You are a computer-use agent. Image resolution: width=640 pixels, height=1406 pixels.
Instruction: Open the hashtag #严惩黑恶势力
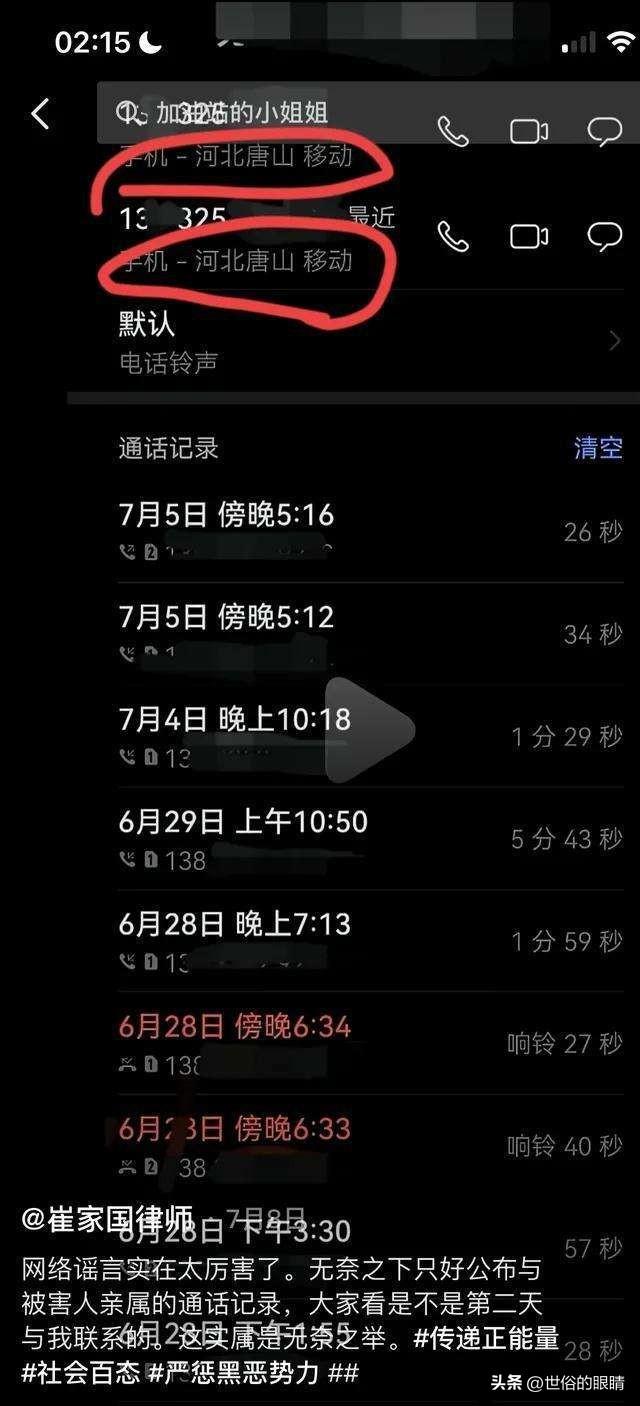click(x=234, y=1371)
